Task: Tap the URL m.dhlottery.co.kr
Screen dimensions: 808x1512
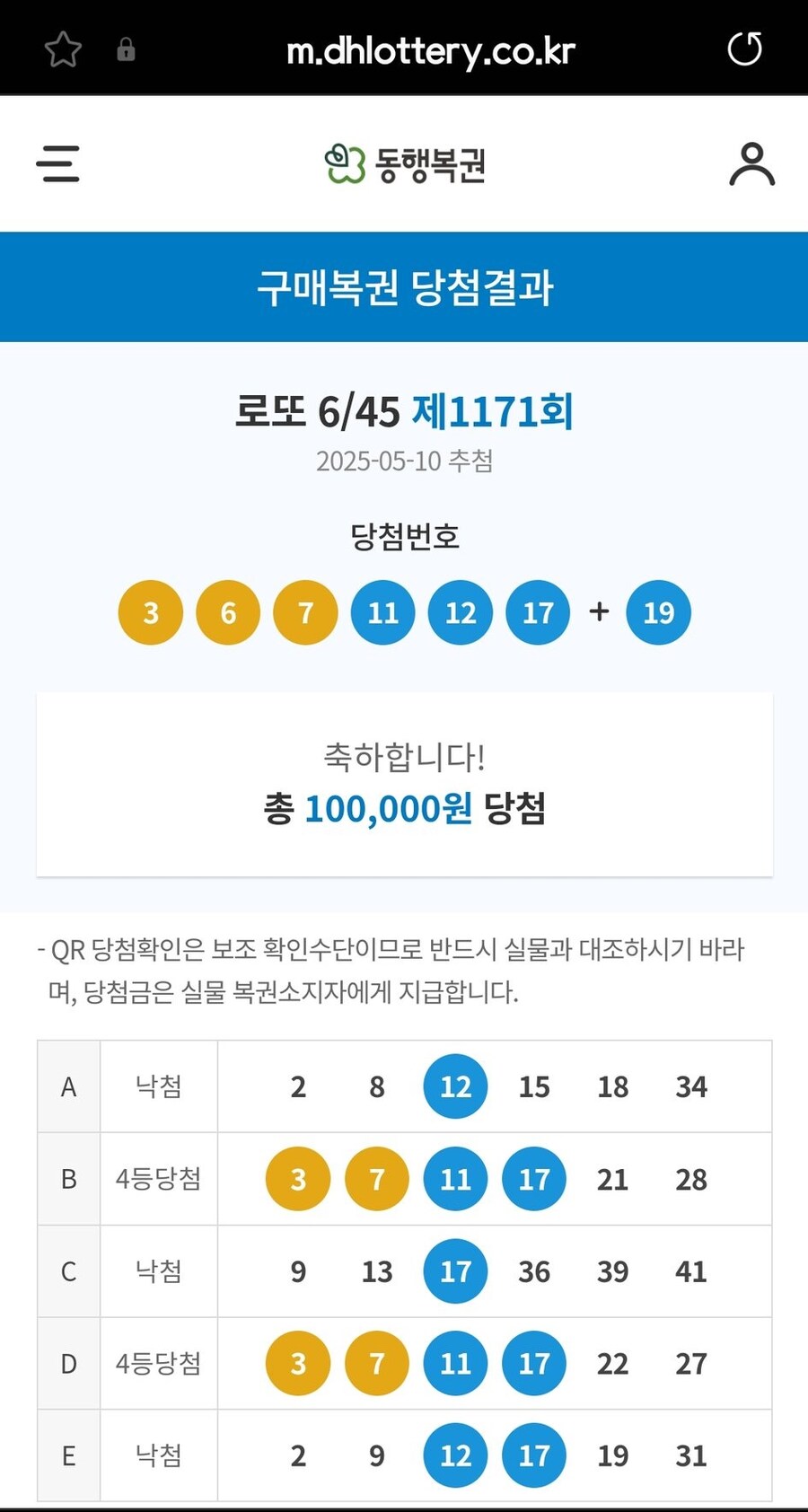Action: (x=432, y=50)
